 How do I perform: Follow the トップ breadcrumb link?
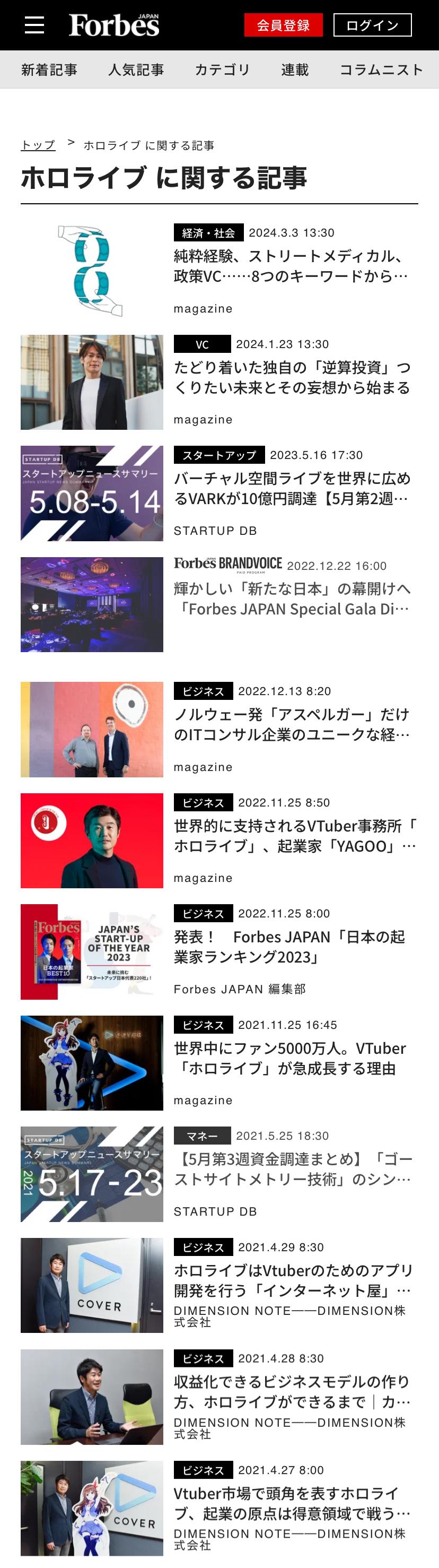(38, 145)
